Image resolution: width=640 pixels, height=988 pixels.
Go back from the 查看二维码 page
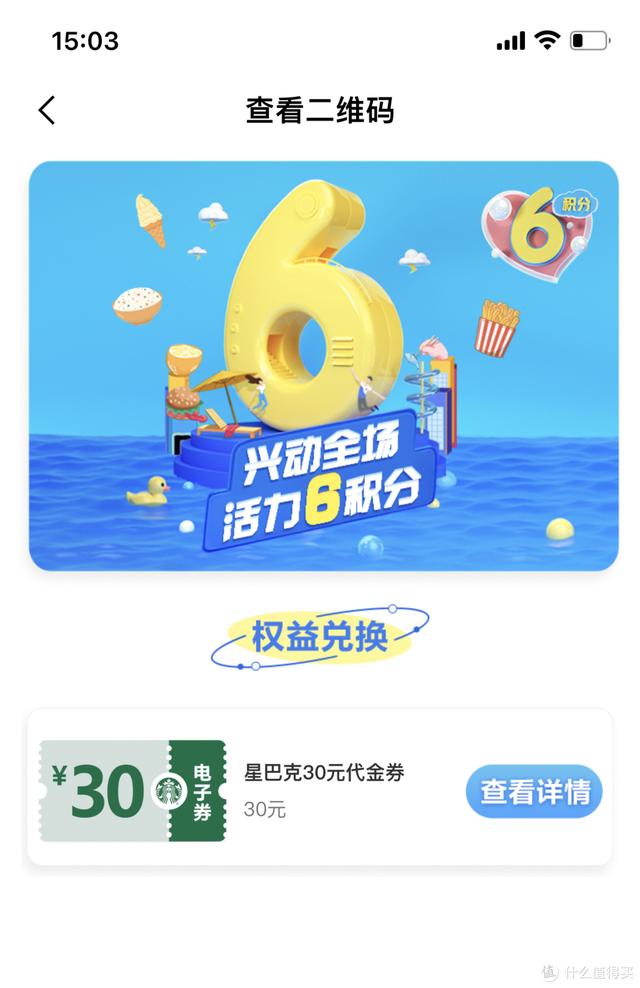point(47,110)
